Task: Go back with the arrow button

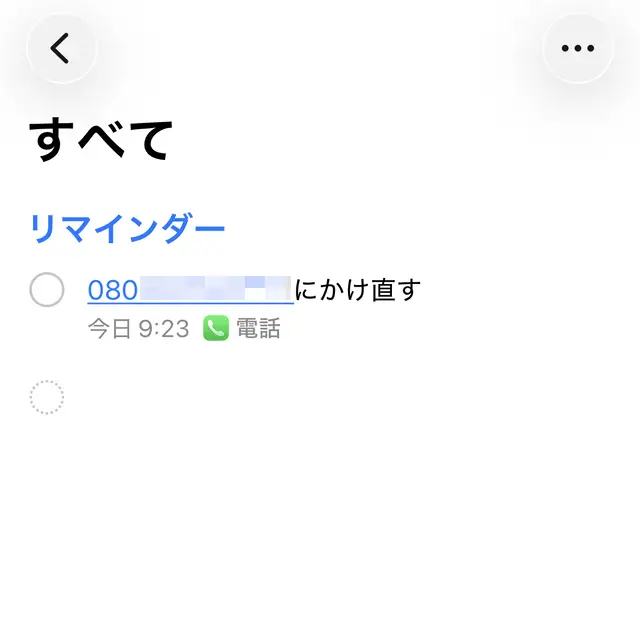Action: (x=61, y=48)
